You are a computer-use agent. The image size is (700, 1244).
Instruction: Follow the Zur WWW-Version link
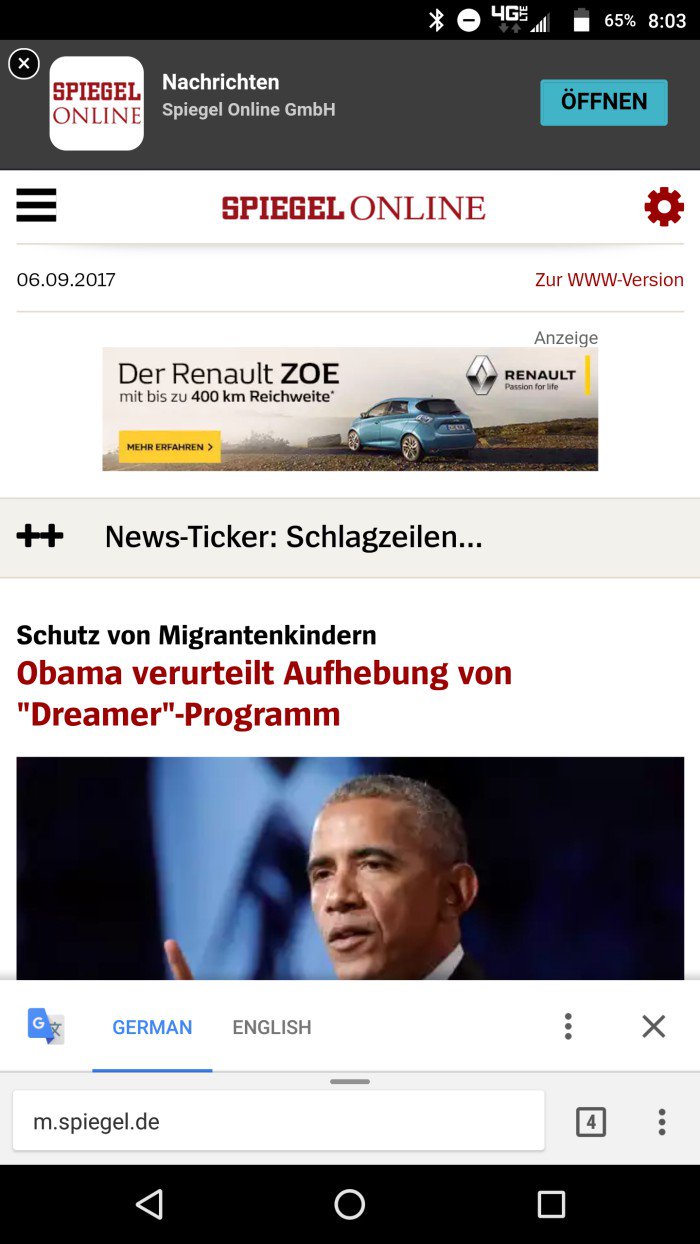click(x=609, y=280)
